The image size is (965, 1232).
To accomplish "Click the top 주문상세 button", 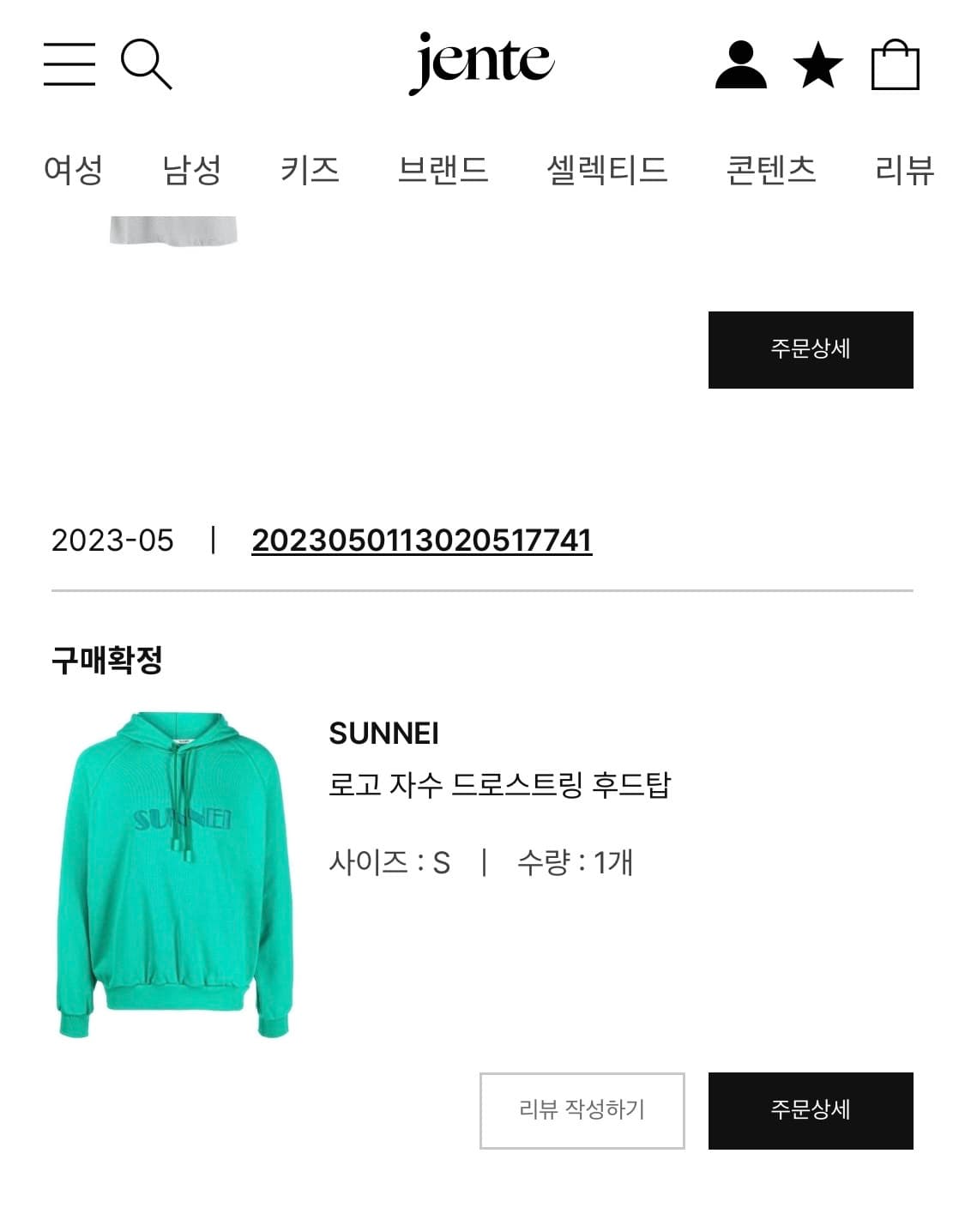I will [811, 349].
